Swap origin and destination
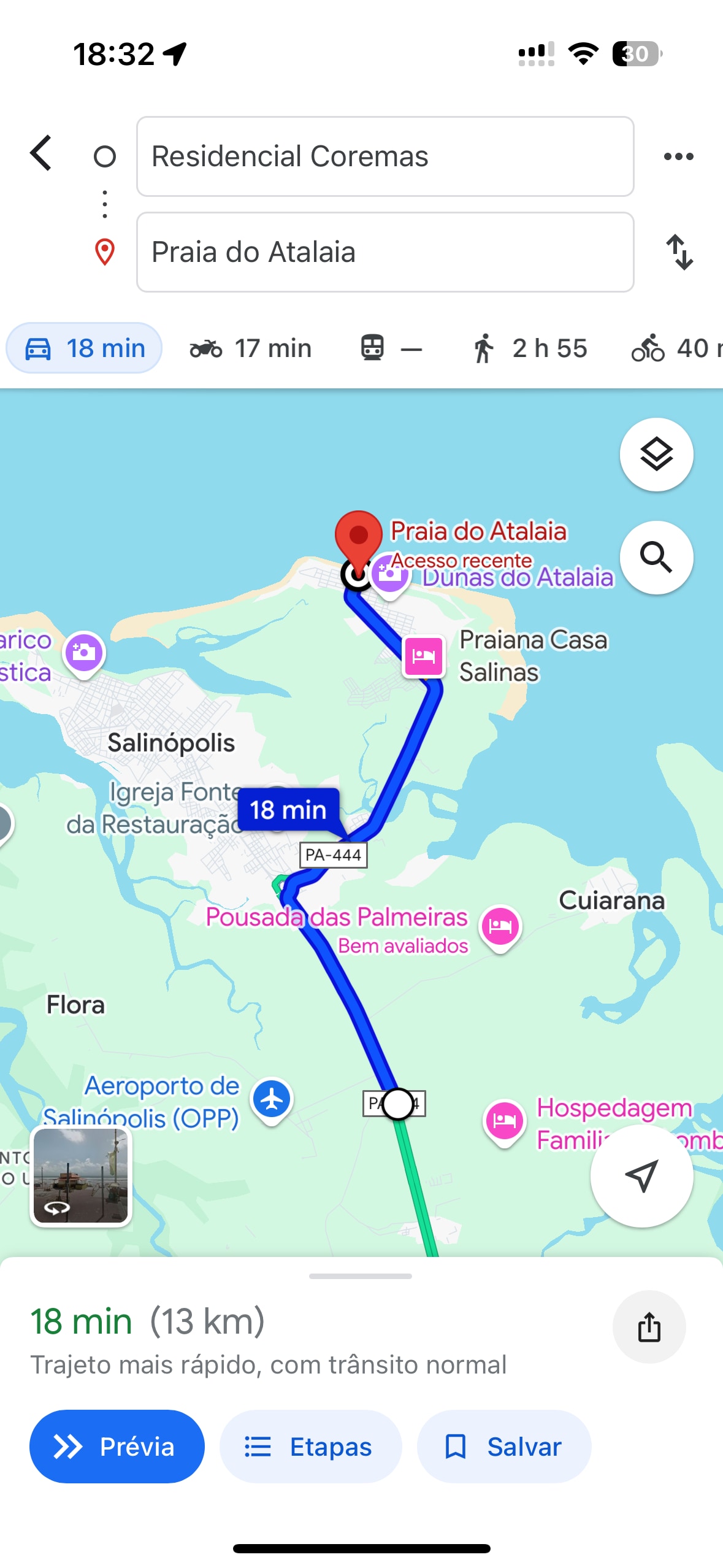Image resolution: width=723 pixels, height=1568 pixels. pos(679,252)
